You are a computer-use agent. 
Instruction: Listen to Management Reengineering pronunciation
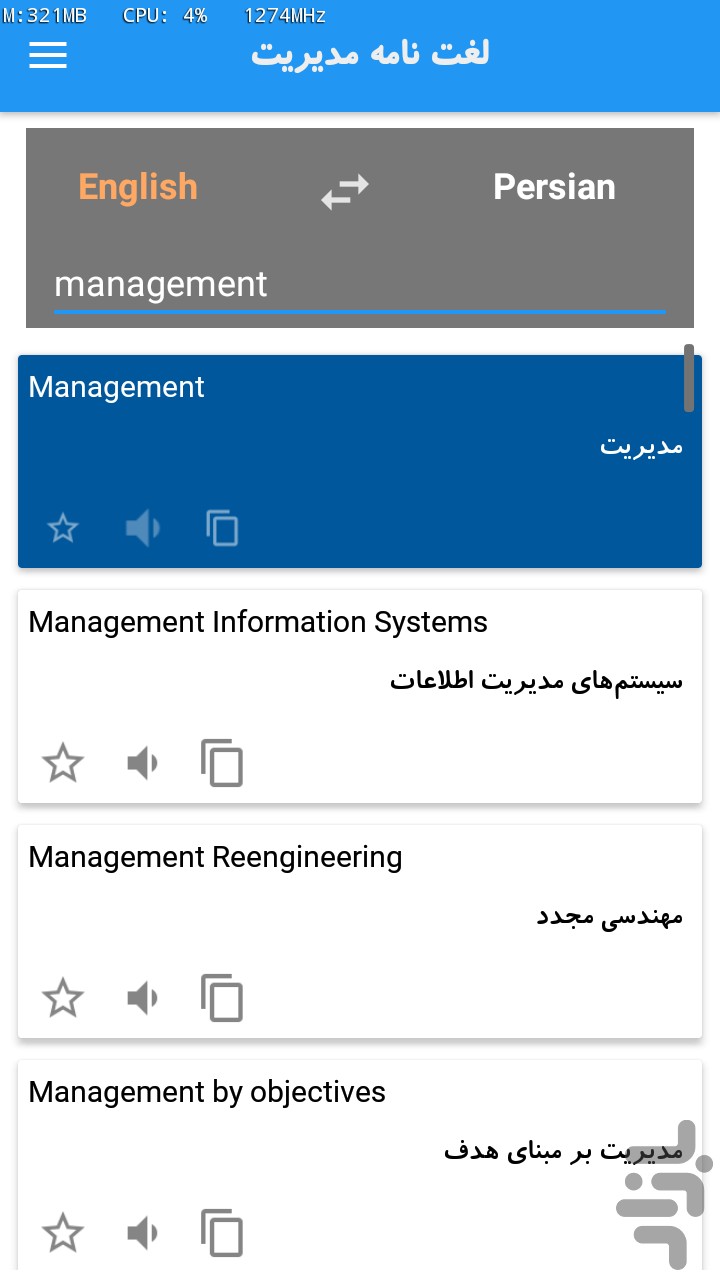[x=143, y=998]
